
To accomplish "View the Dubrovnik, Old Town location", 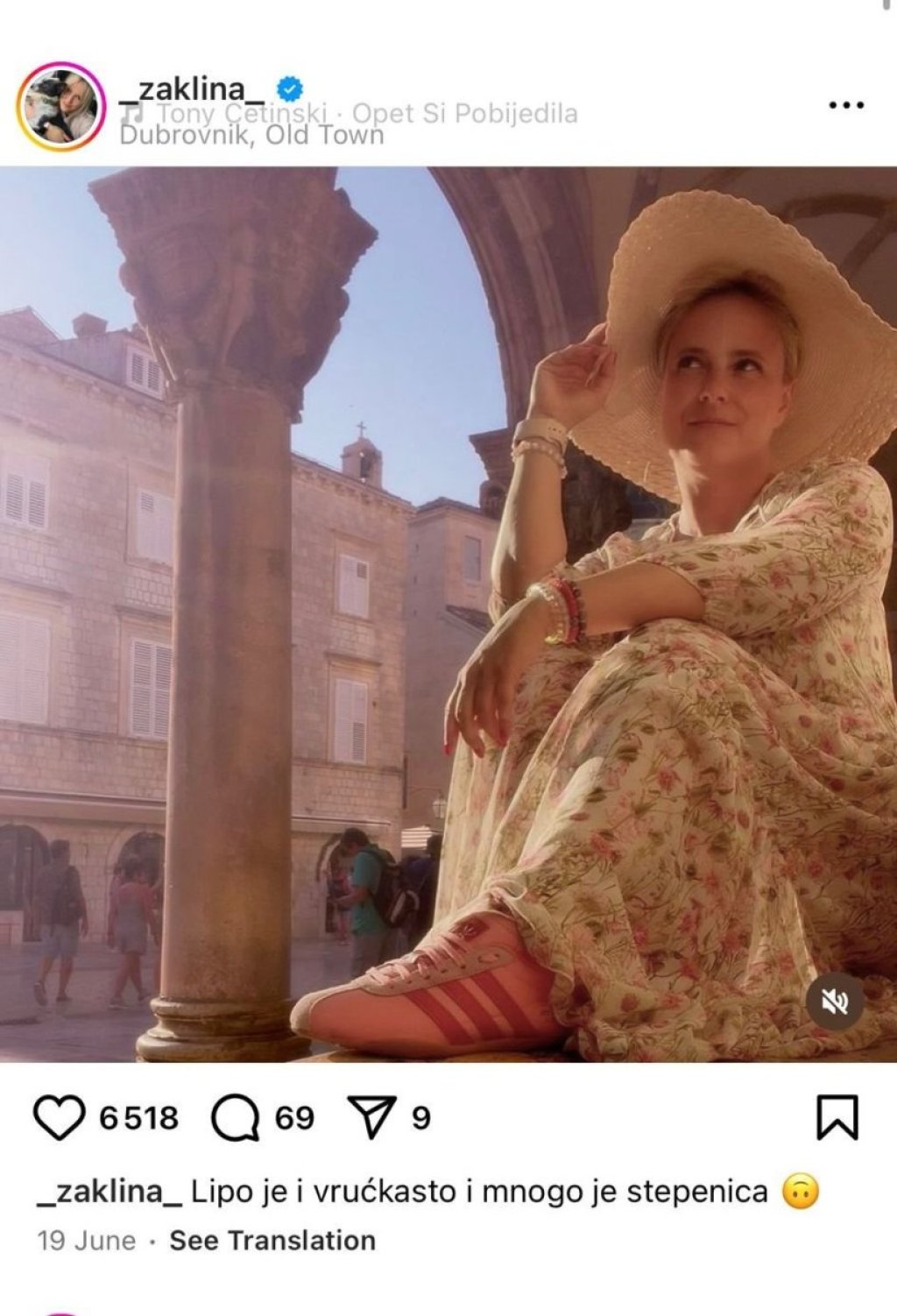I will (x=252, y=135).
